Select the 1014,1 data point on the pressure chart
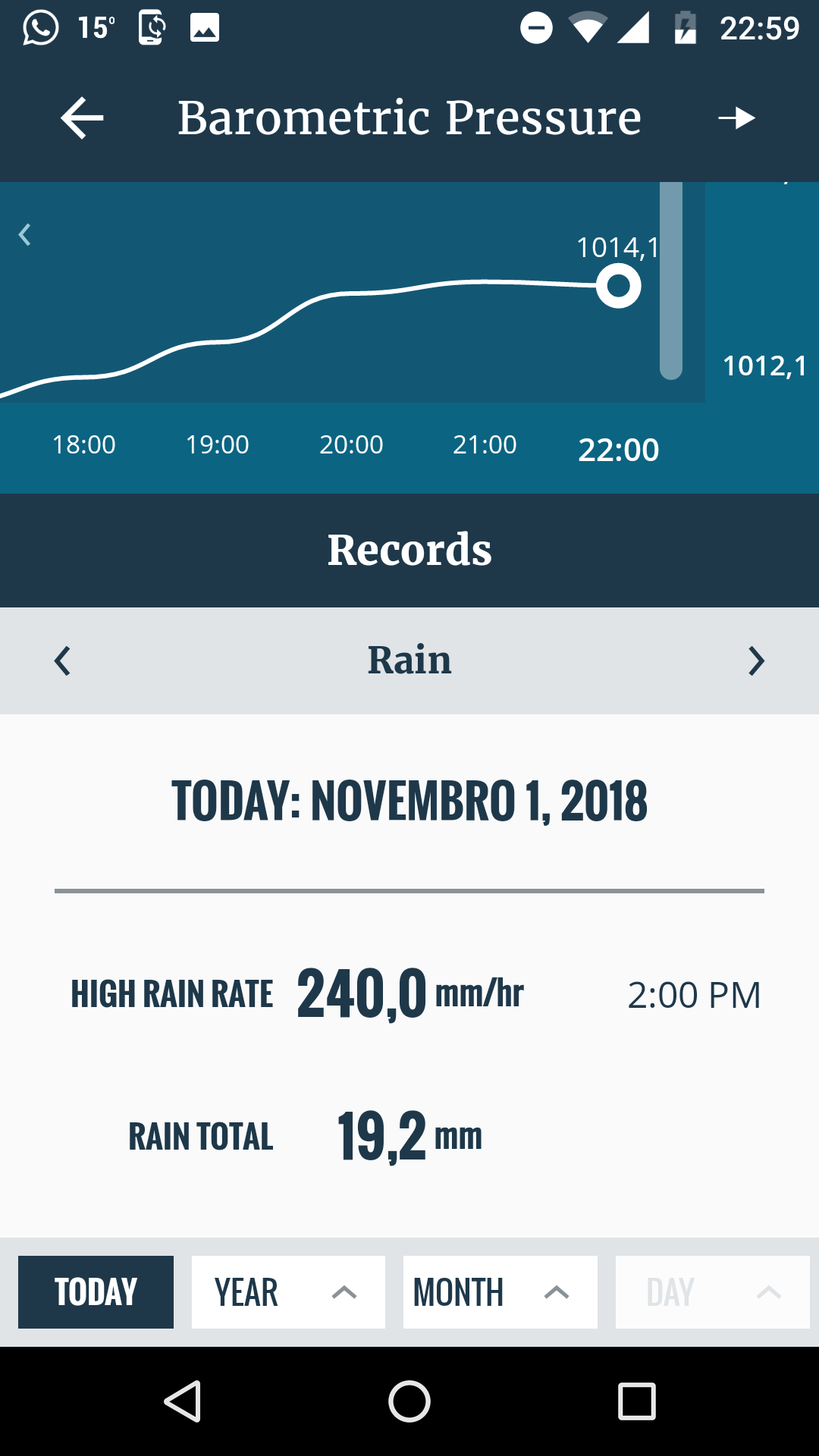This screenshot has width=819, height=1456. coord(619,286)
